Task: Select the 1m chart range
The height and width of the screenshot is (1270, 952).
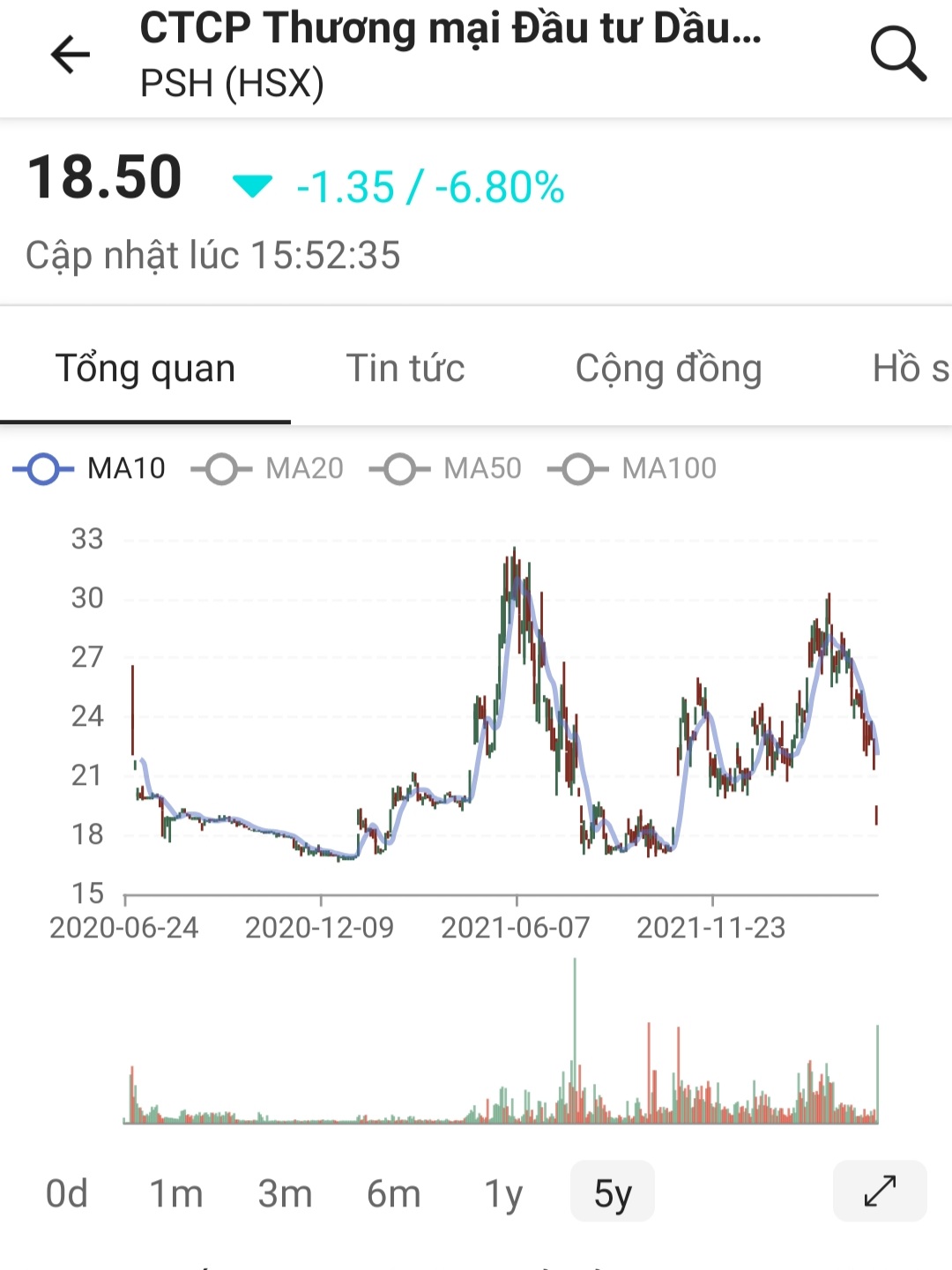Action: [x=176, y=1193]
